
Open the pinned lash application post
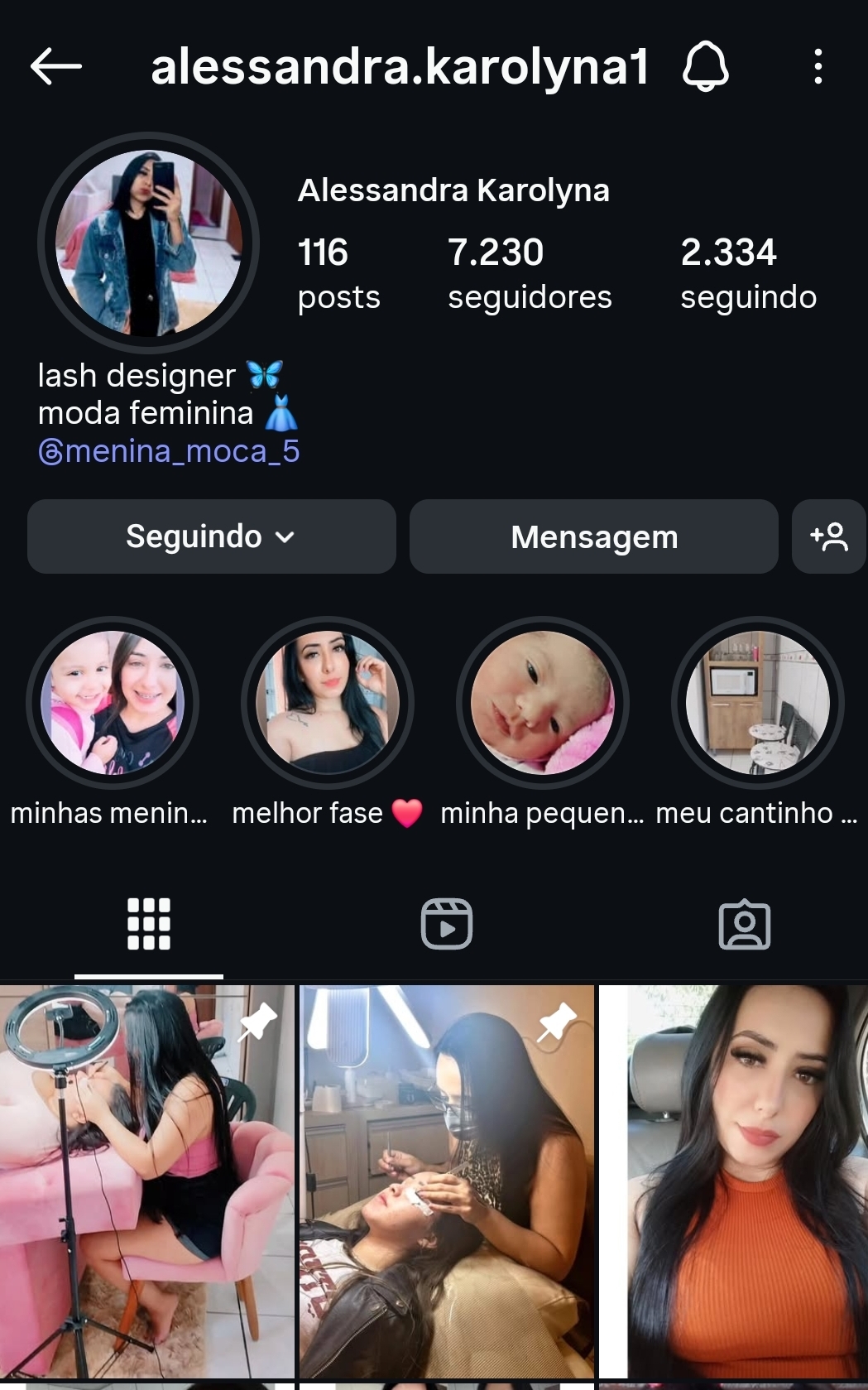(x=447, y=1182)
